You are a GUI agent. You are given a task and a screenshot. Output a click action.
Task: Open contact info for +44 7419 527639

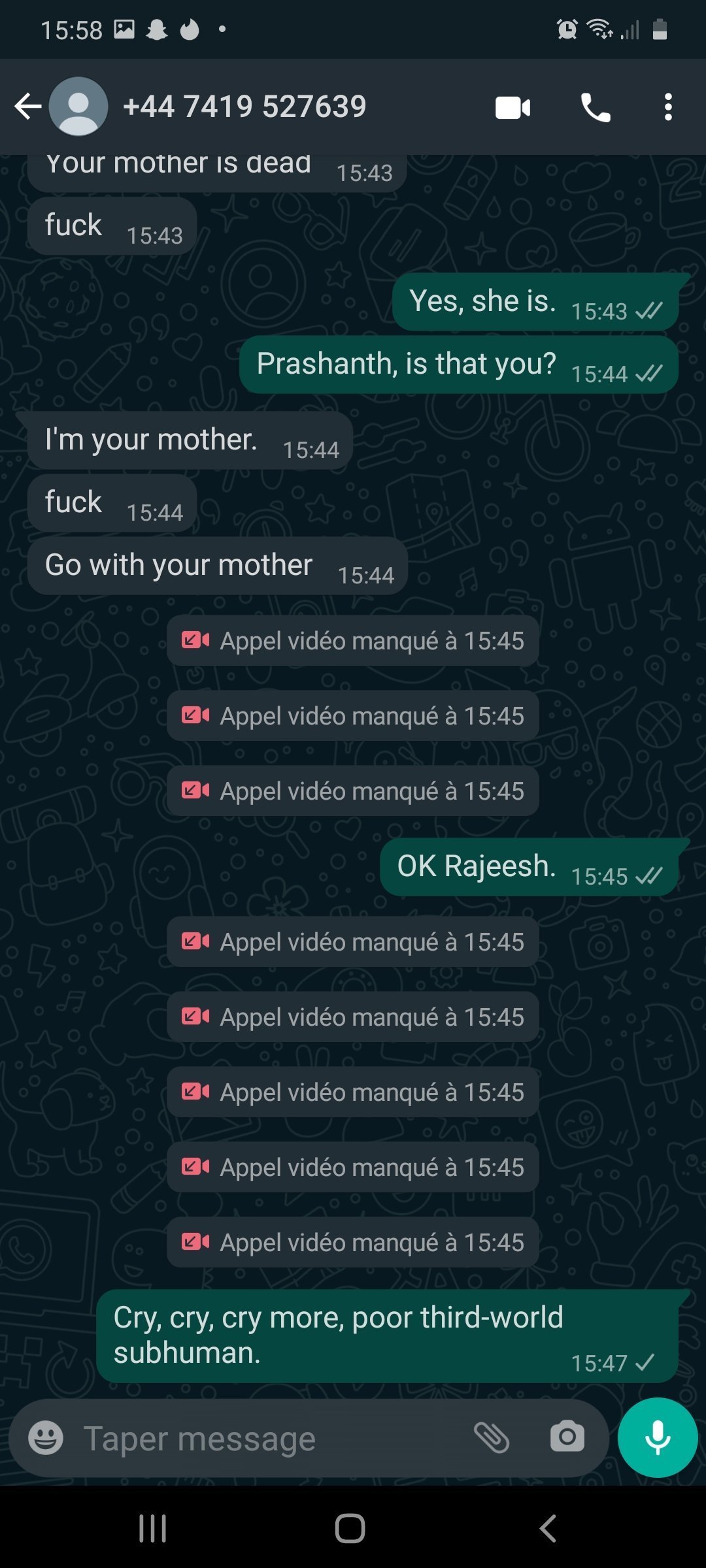pyautogui.click(x=244, y=106)
